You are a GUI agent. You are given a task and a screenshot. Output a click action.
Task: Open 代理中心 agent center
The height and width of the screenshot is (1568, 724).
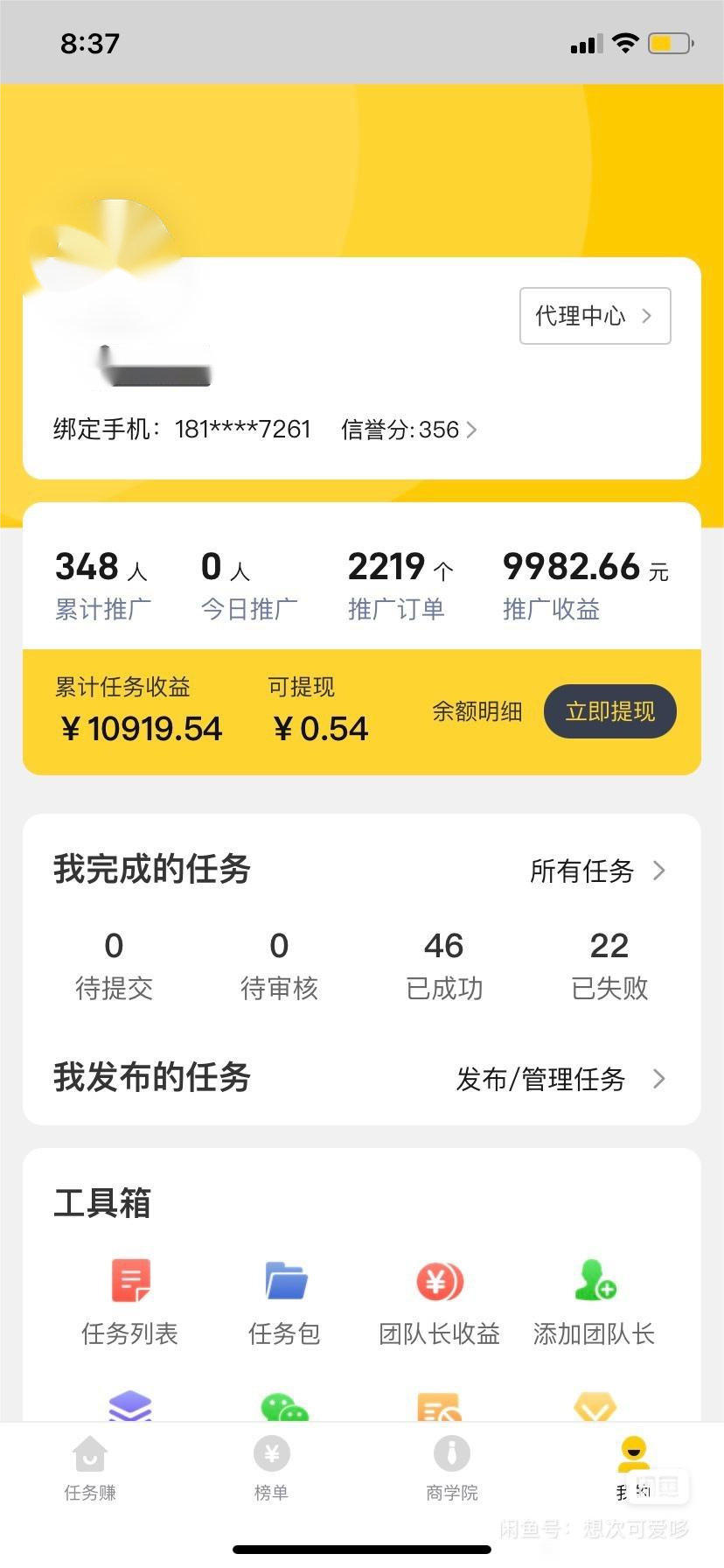(595, 316)
